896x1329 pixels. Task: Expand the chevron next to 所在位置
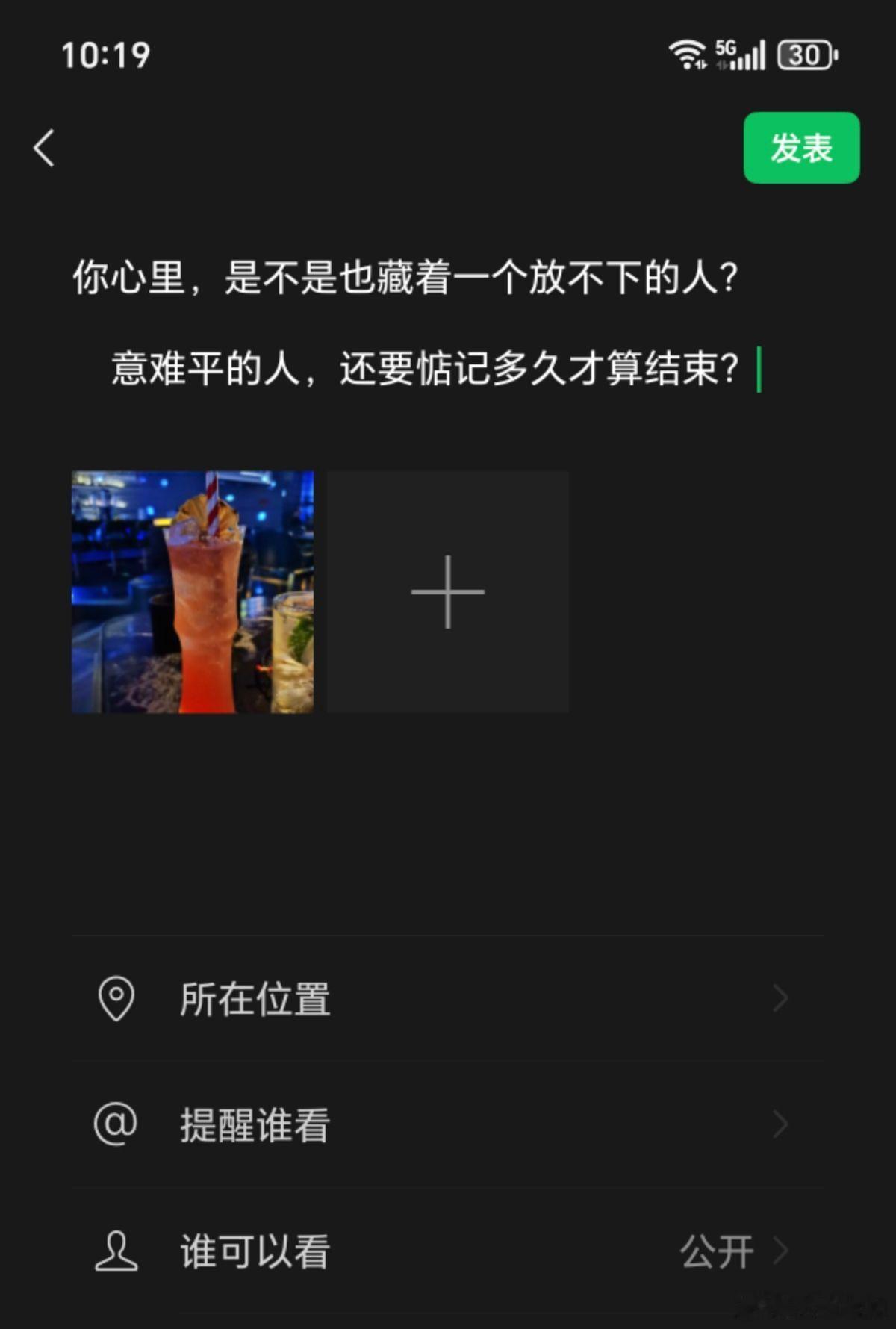tap(781, 998)
